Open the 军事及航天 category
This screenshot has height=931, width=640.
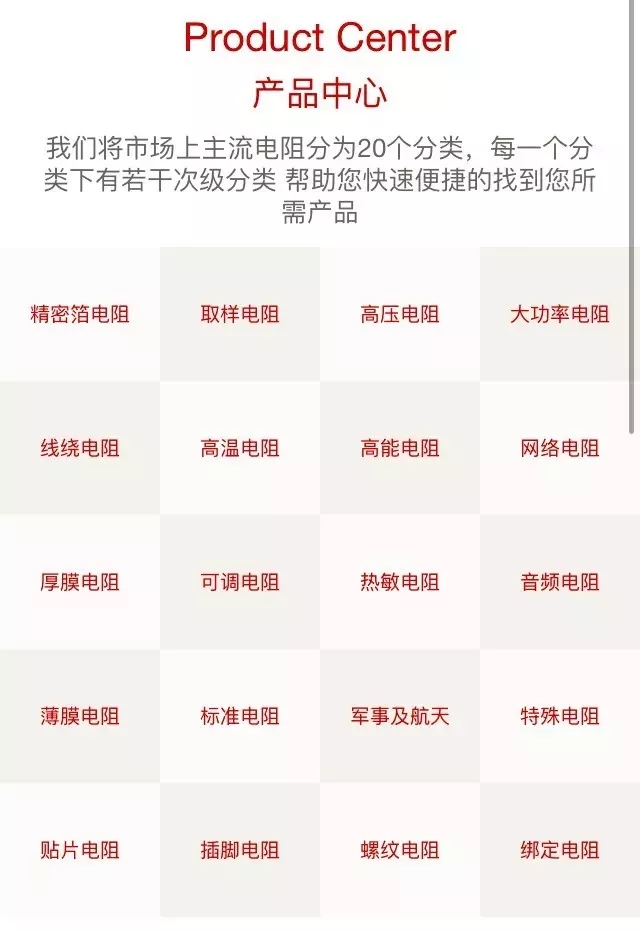400,716
